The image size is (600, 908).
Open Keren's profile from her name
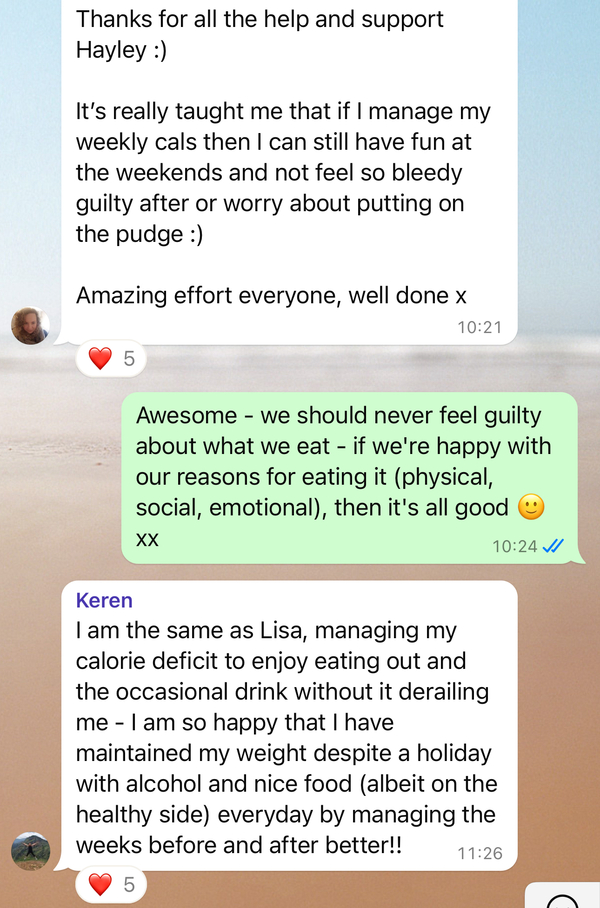tap(104, 601)
